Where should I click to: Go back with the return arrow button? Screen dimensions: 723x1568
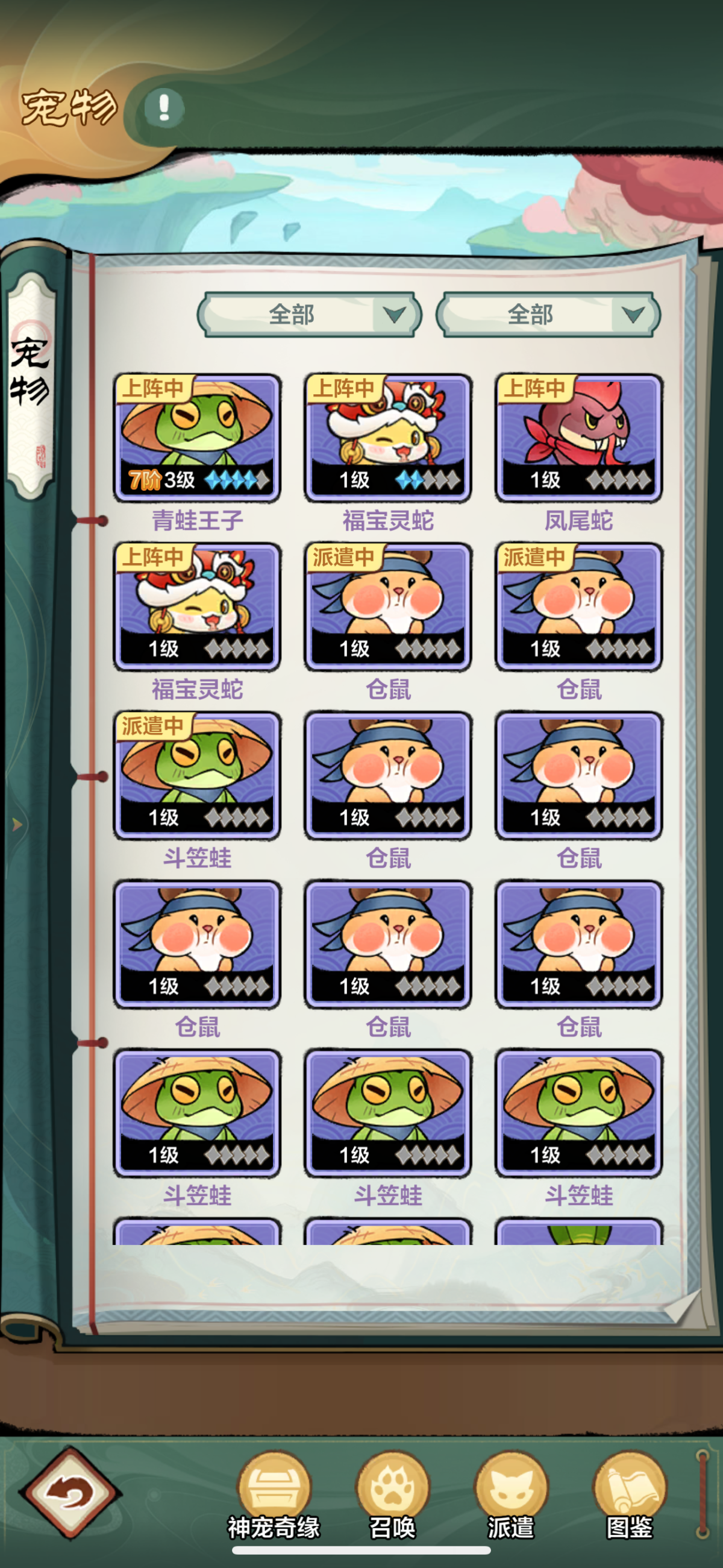pyautogui.click(x=70, y=1492)
